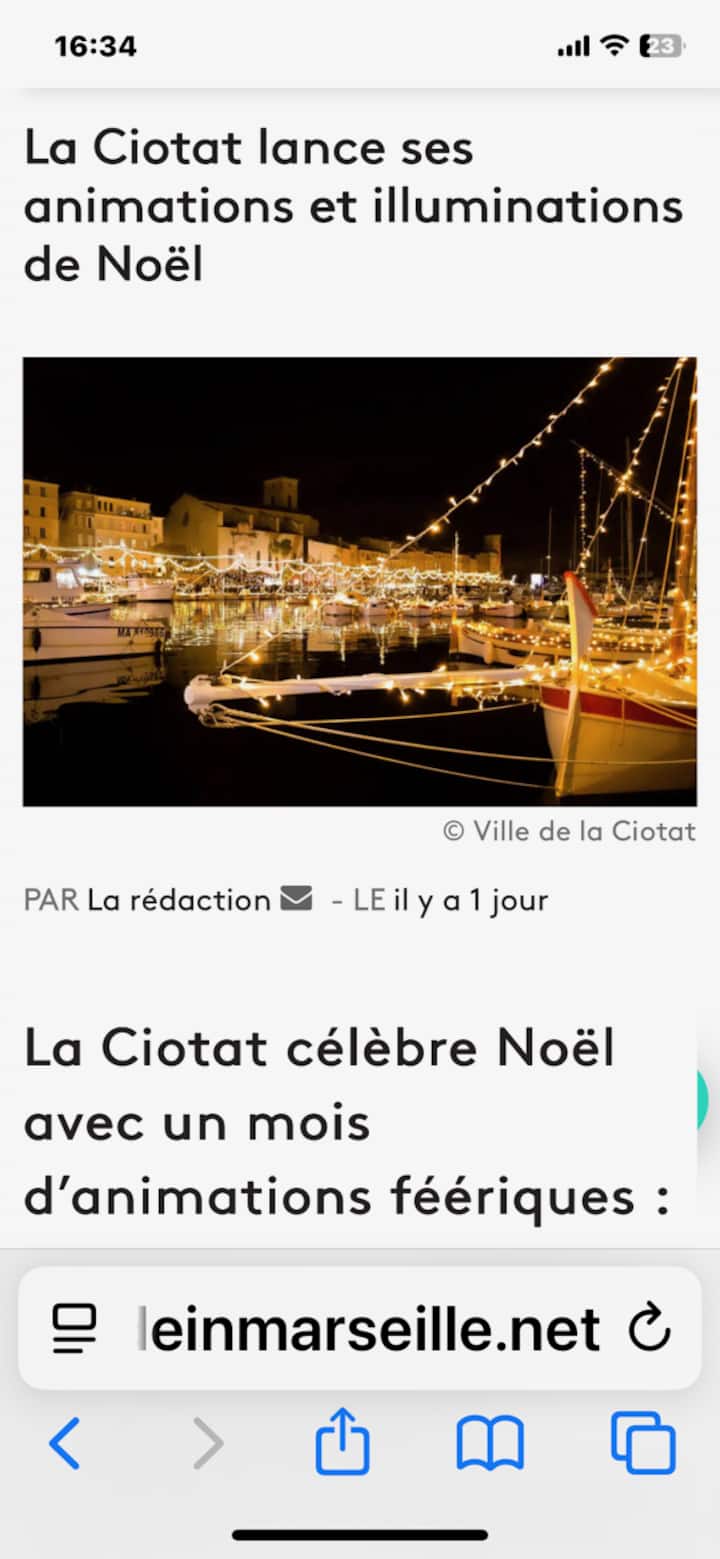720x1559 pixels.
Task: Show all open Safari tabs
Action: pyautogui.click(x=644, y=1444)
